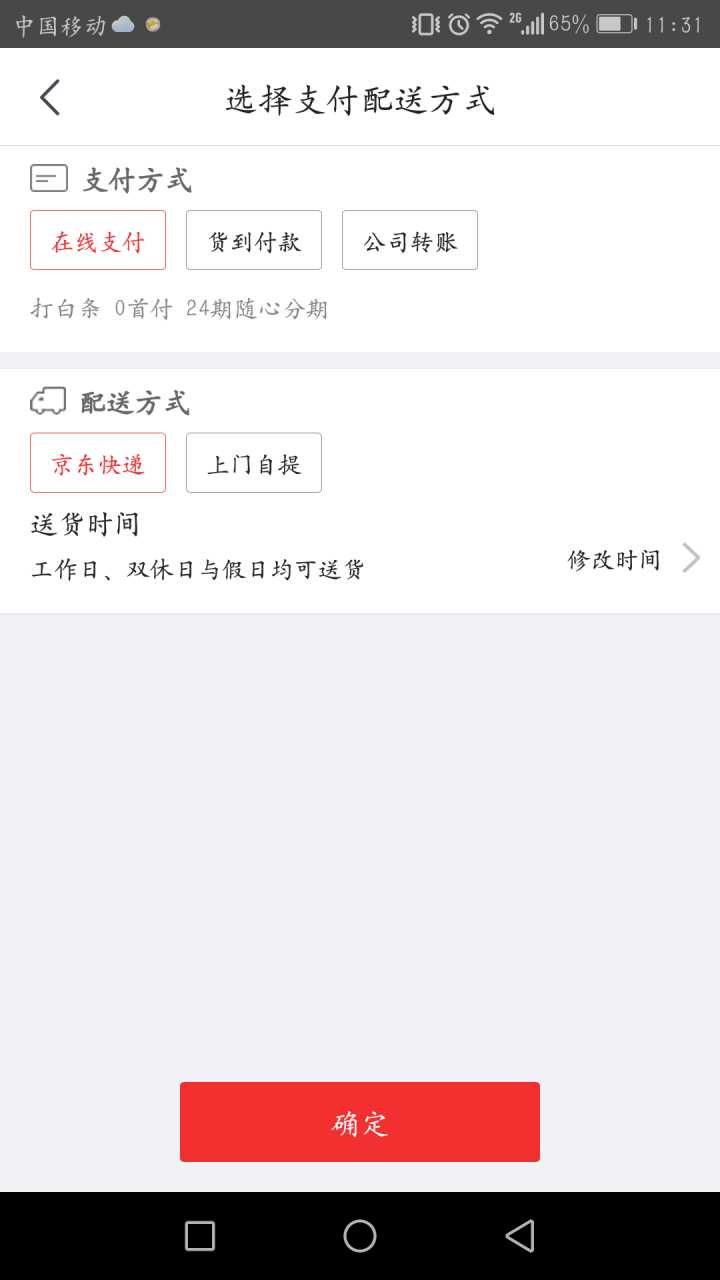Go back using the top-left arrow
The height and width of the screenshot is (1280, 720).
[x=50, y=98]
